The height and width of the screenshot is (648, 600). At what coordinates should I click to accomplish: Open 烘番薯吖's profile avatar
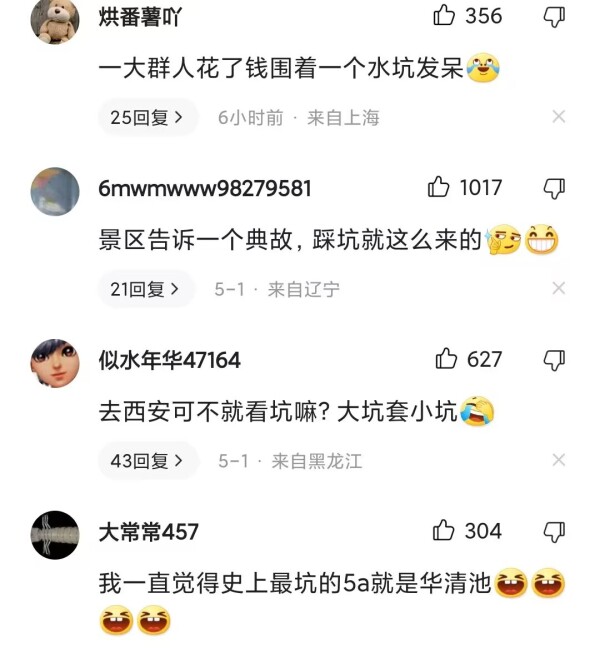click(55, 20)
